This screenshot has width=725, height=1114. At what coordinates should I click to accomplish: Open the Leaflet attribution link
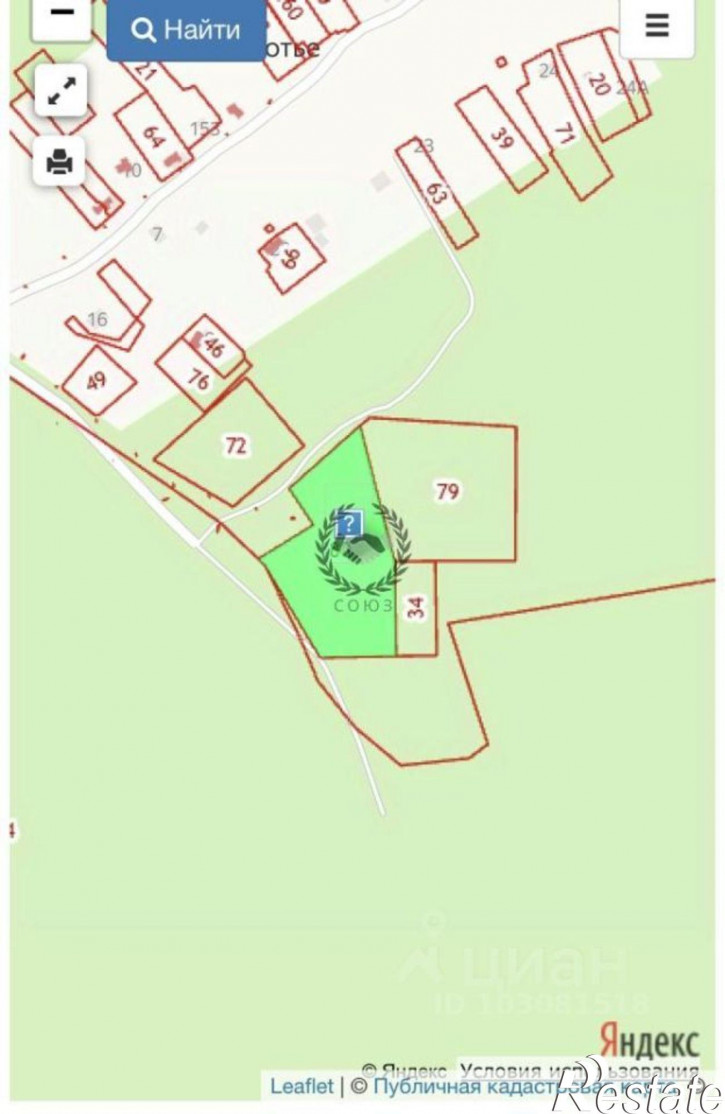coord(301,1086)
